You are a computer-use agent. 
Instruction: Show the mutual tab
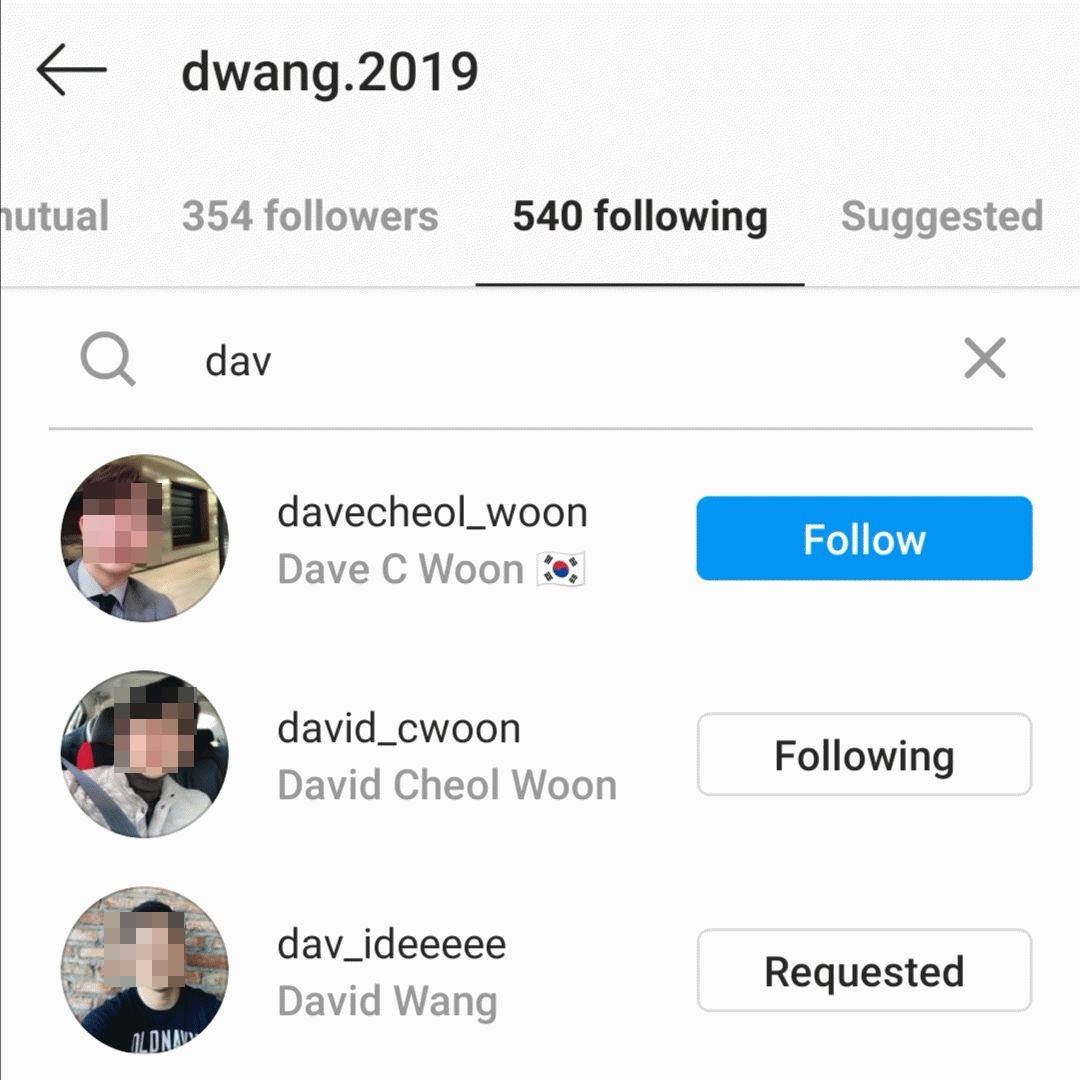click(x=54, y=216)
